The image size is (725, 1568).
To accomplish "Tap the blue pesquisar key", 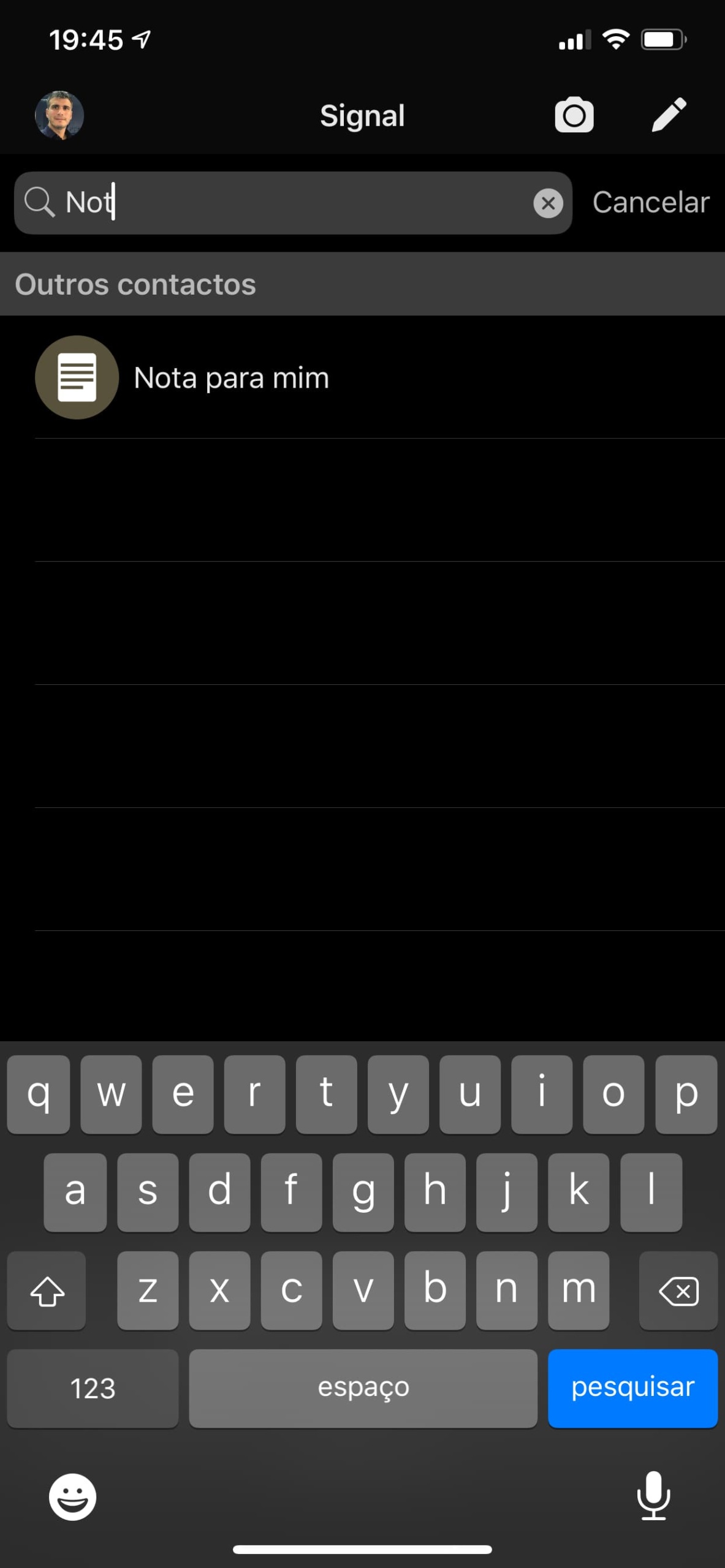I will point(632,1388).
